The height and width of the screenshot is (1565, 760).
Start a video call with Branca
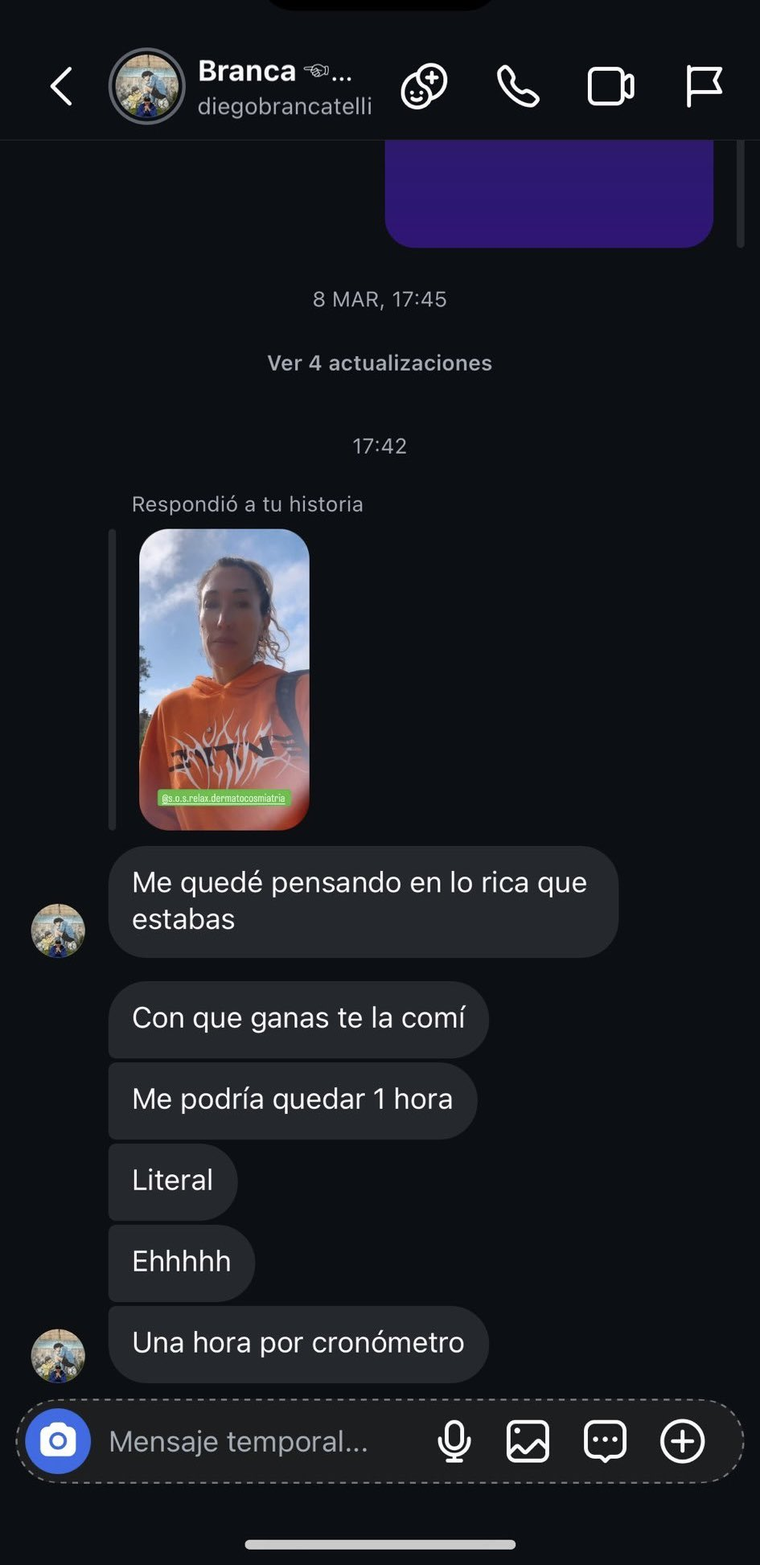(x=610, y=87)
